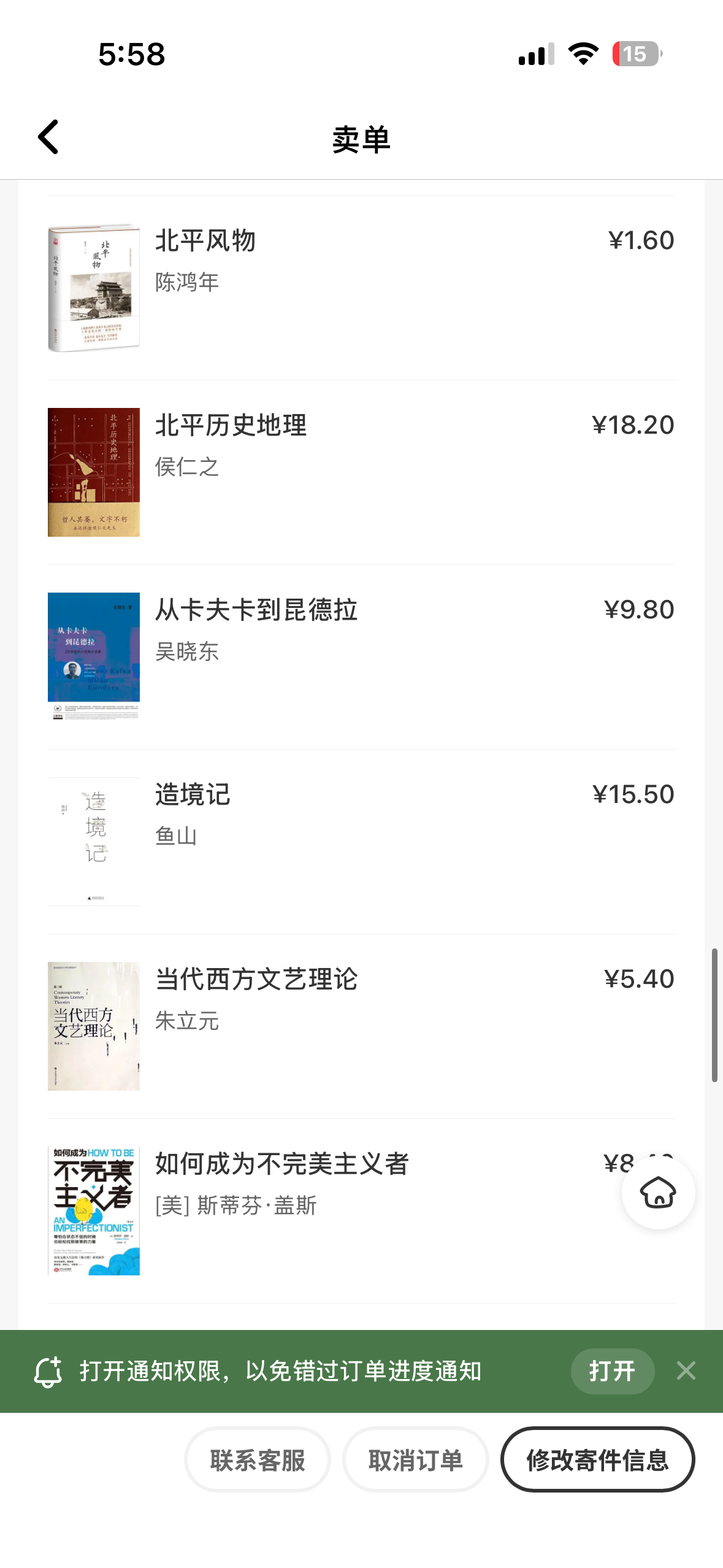The height and width of the screenshot is (1568, 723).
Task: Open the book 当代西方文艺理论
Action: pos(256,979)
